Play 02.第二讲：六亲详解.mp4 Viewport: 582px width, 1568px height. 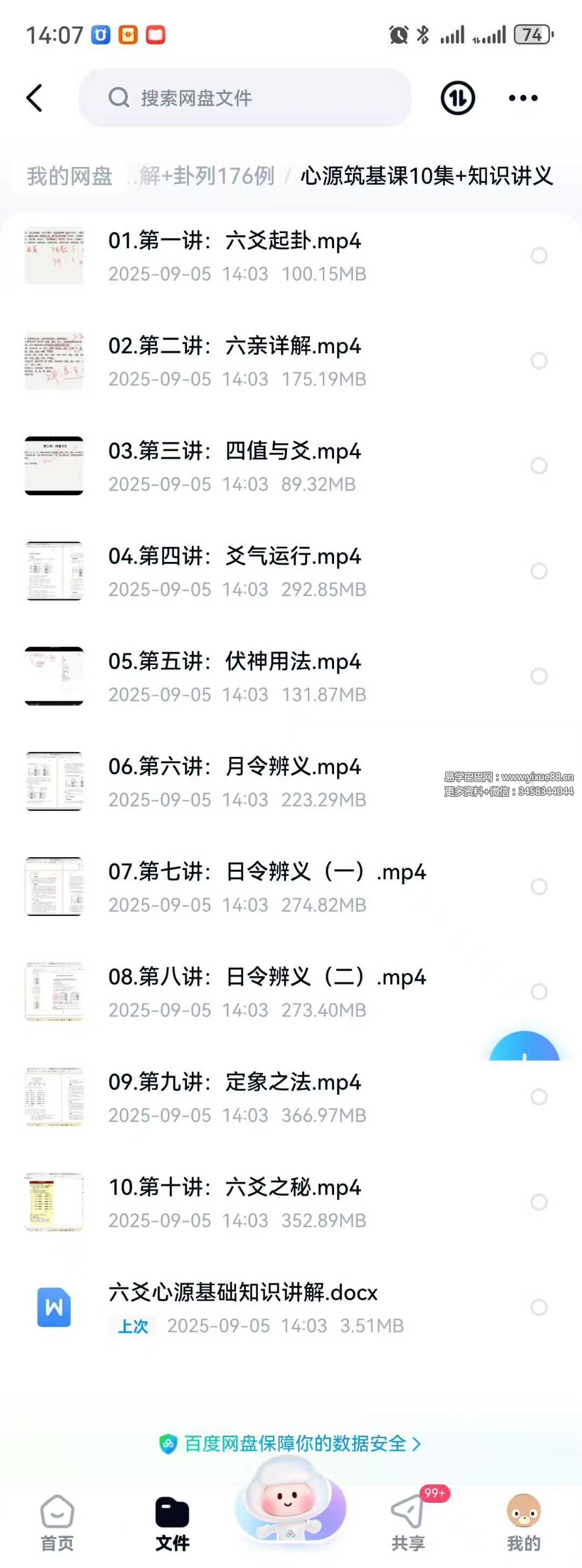(234, 361)
